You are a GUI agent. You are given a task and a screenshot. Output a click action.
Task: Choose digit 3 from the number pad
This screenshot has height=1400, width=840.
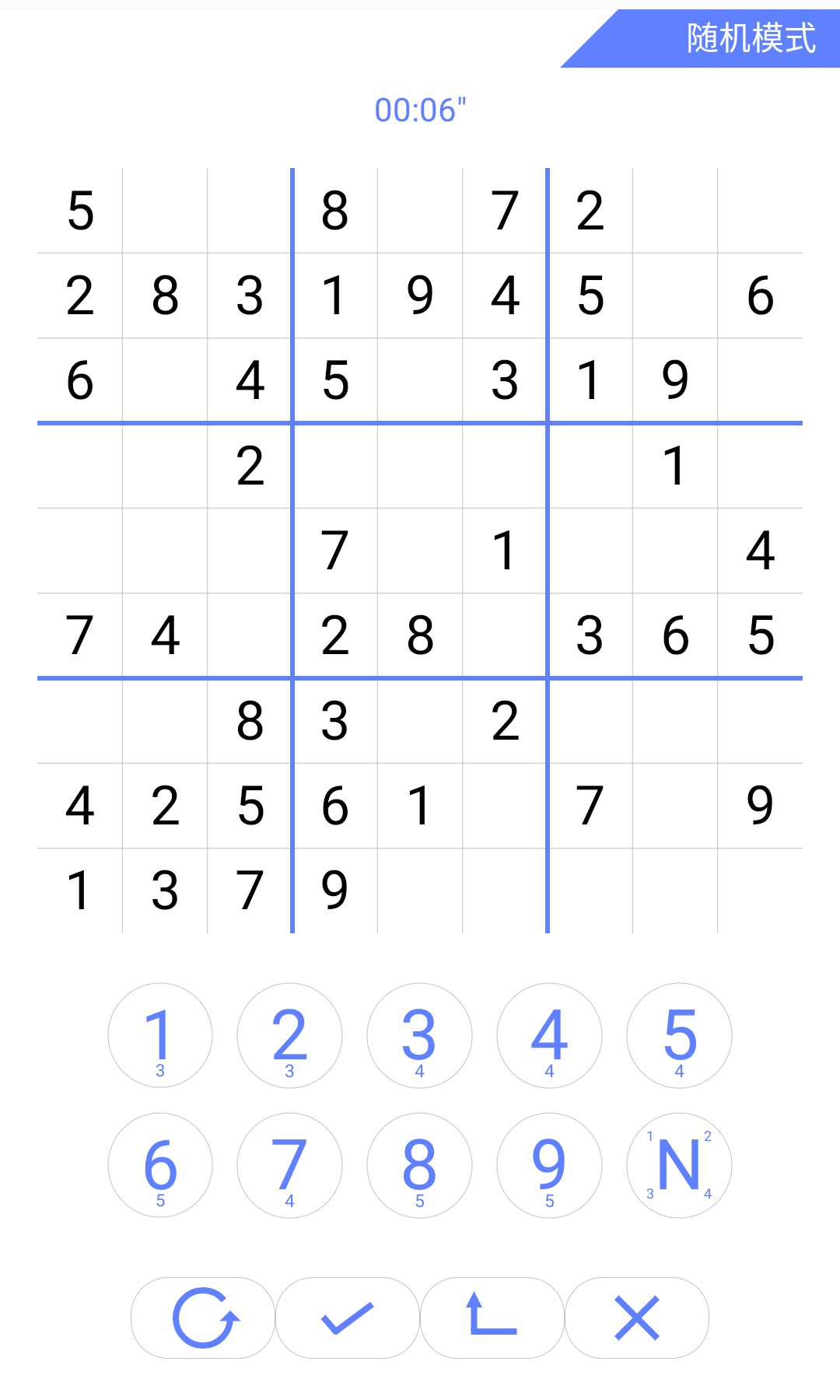[419, 1035]
